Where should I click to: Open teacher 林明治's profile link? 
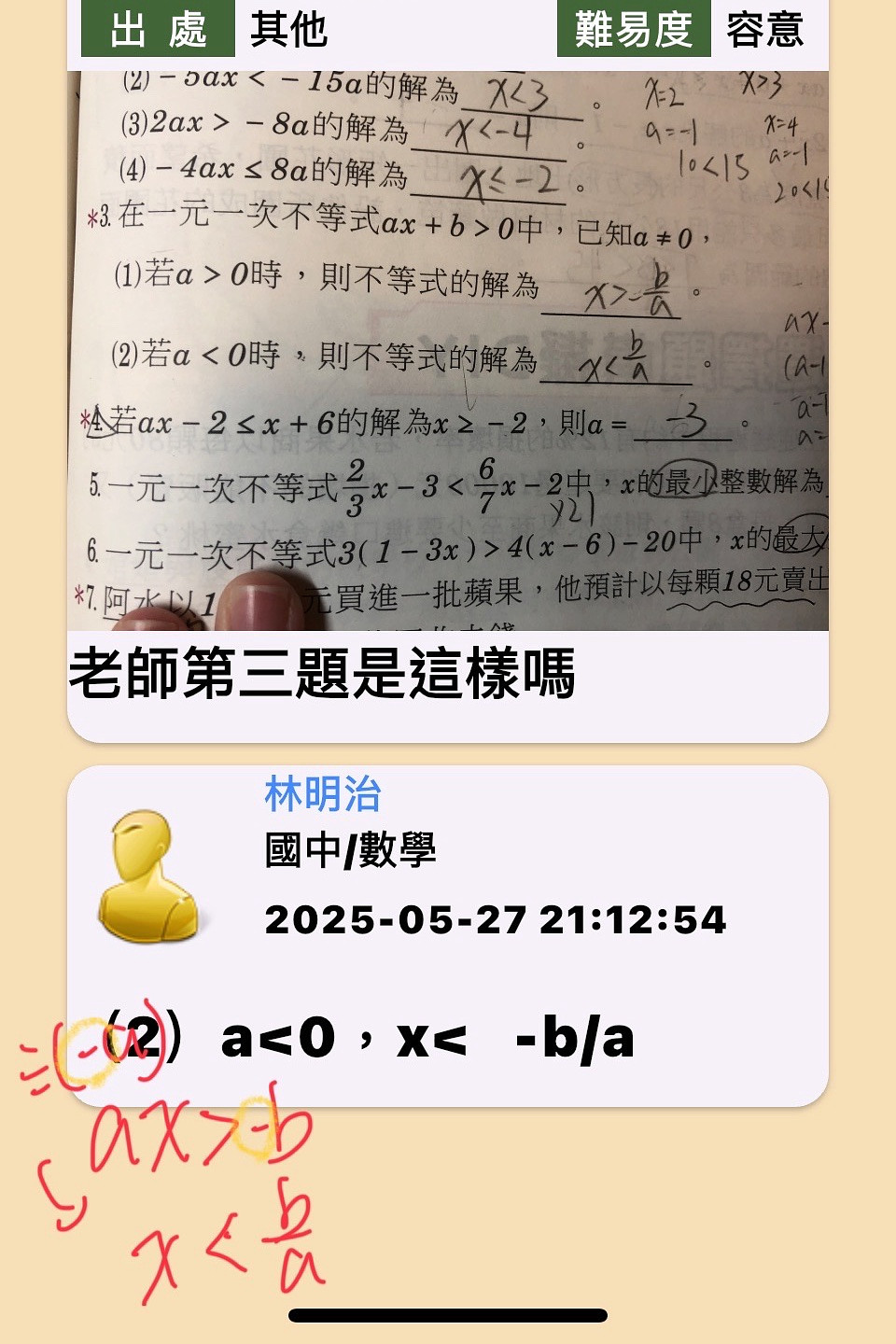pos(323,794)
